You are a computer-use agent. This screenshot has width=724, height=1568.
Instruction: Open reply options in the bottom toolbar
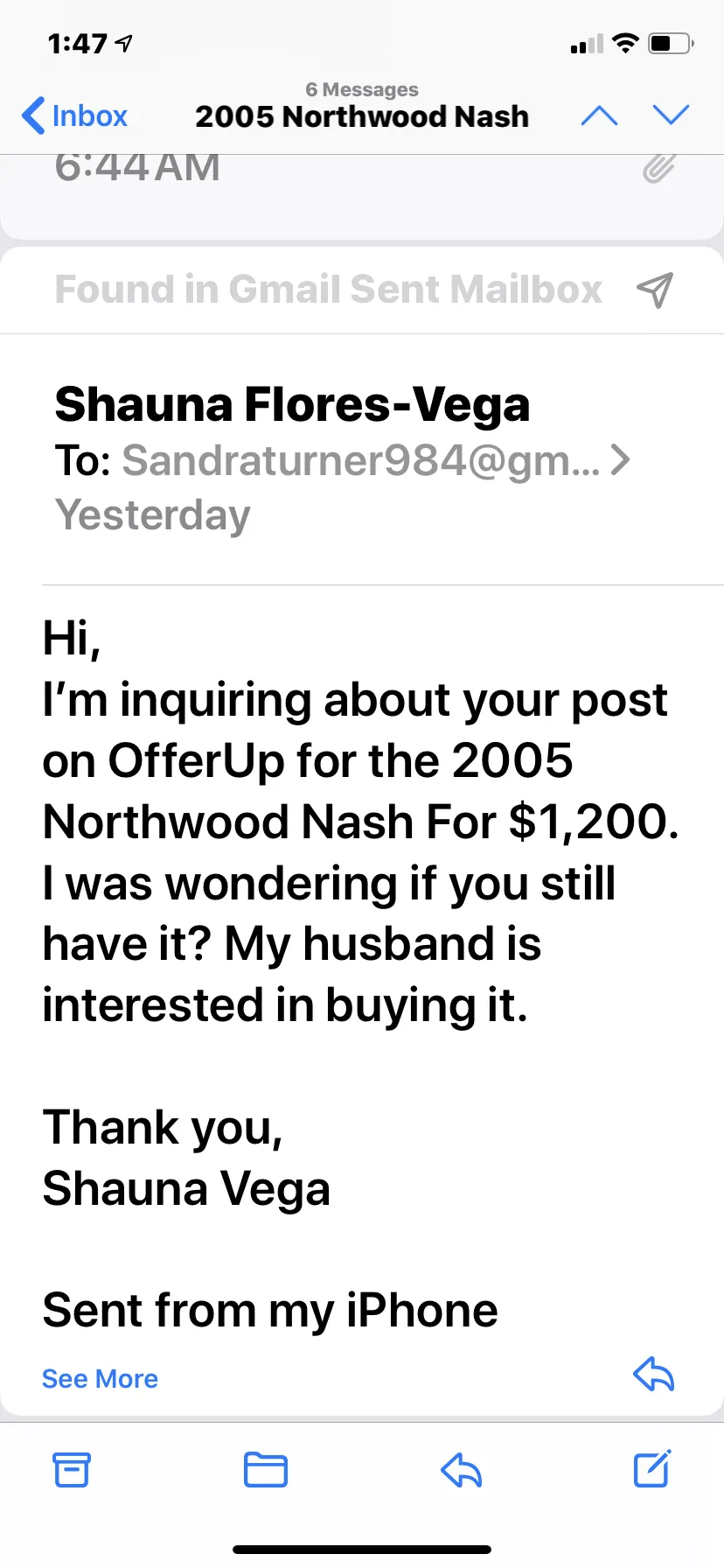[x=461, y=1470]
